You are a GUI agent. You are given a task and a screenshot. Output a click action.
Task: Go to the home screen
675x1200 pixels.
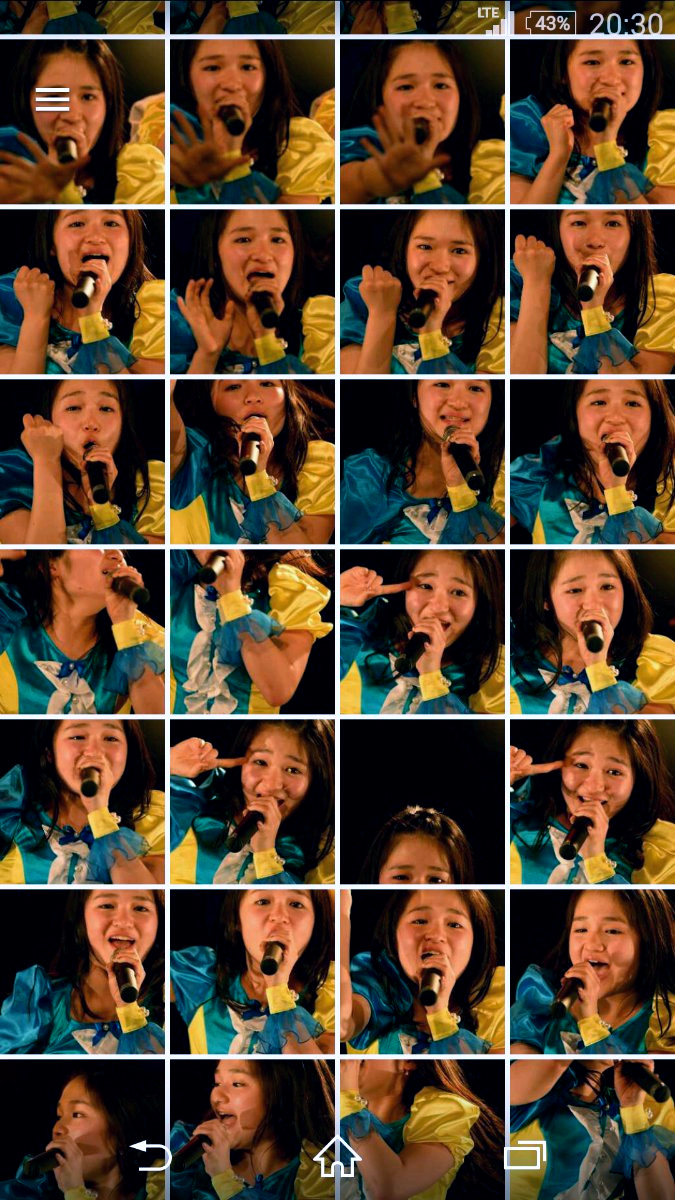click(337, 1156)
